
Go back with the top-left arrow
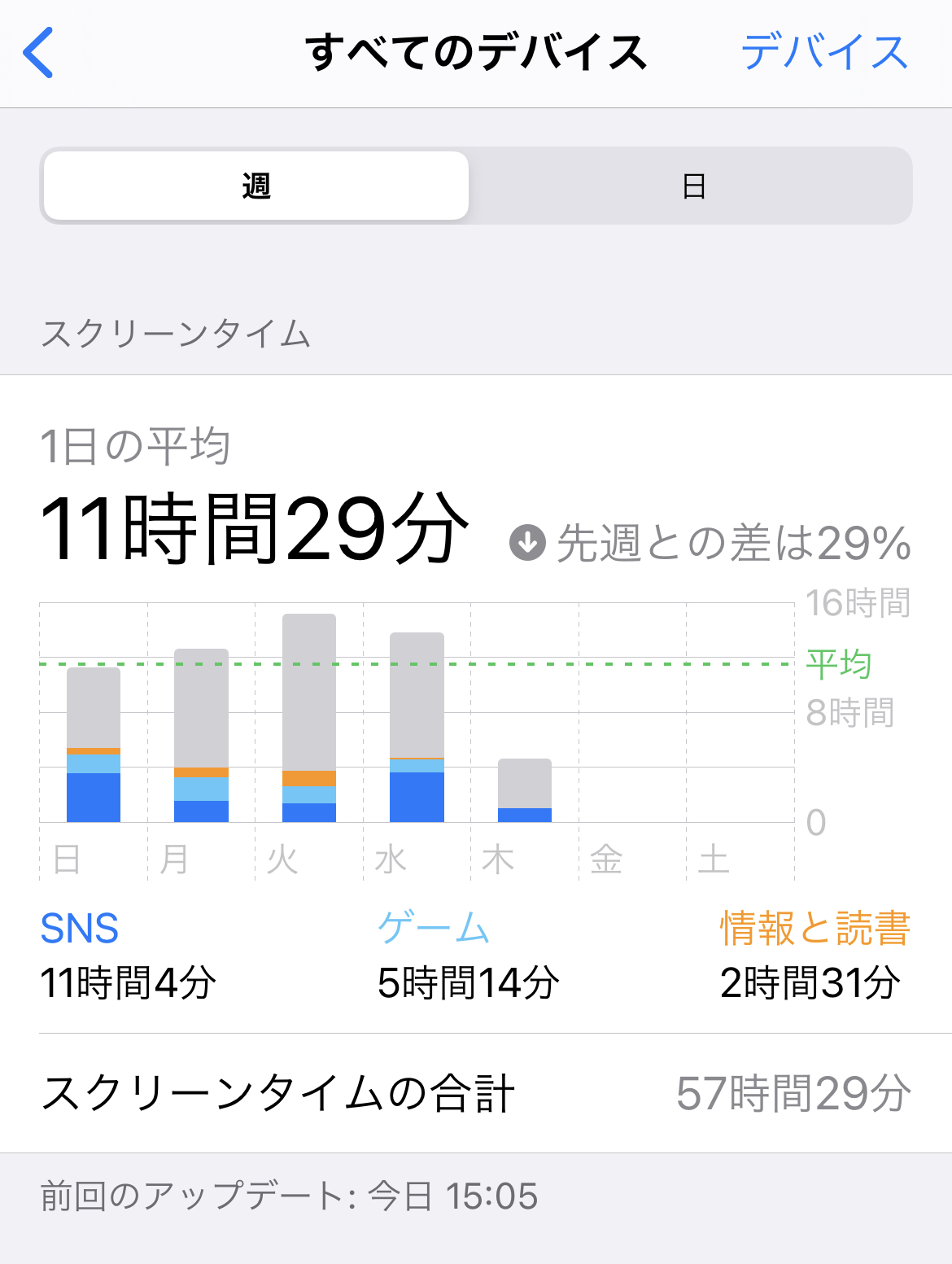click(38, 53)
